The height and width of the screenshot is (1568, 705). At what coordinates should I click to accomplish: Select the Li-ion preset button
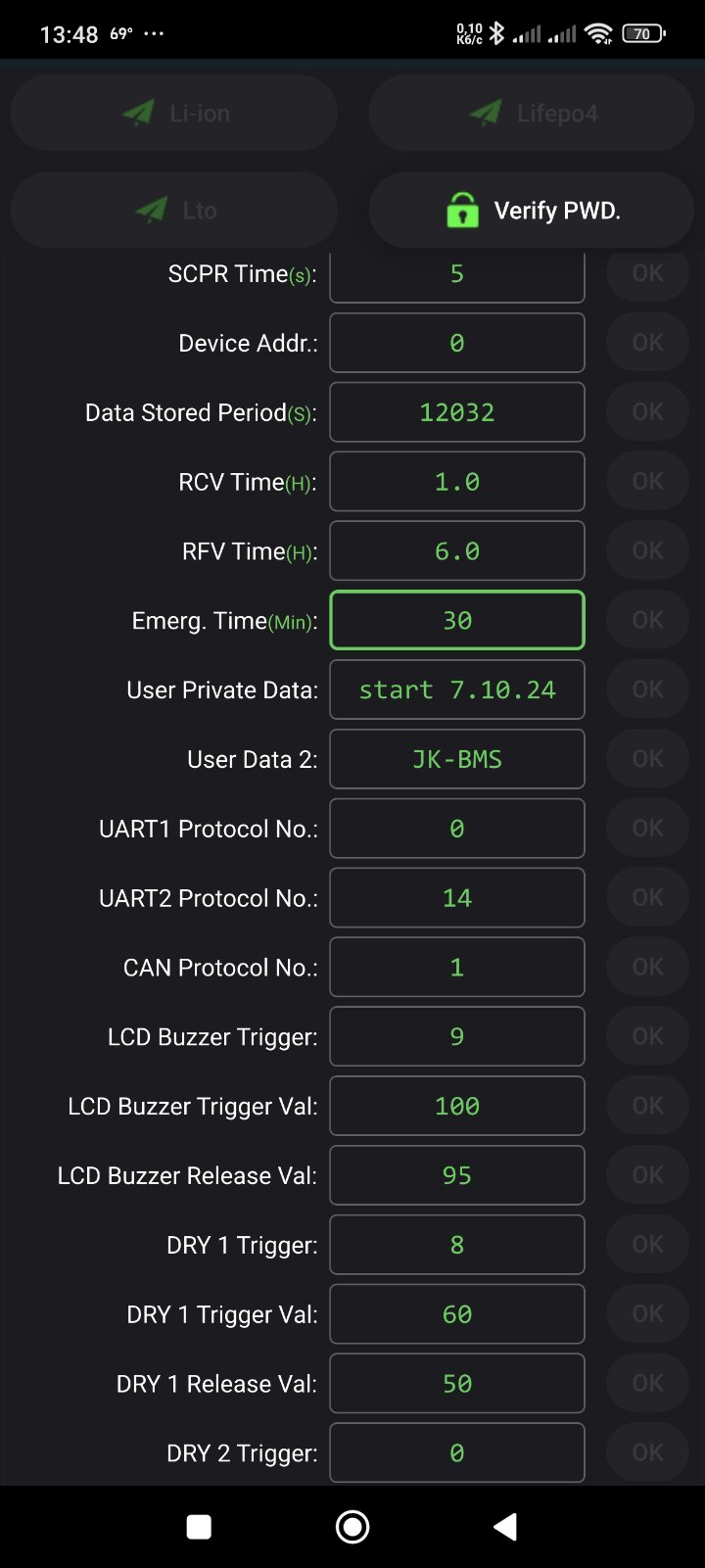point(174,114)
